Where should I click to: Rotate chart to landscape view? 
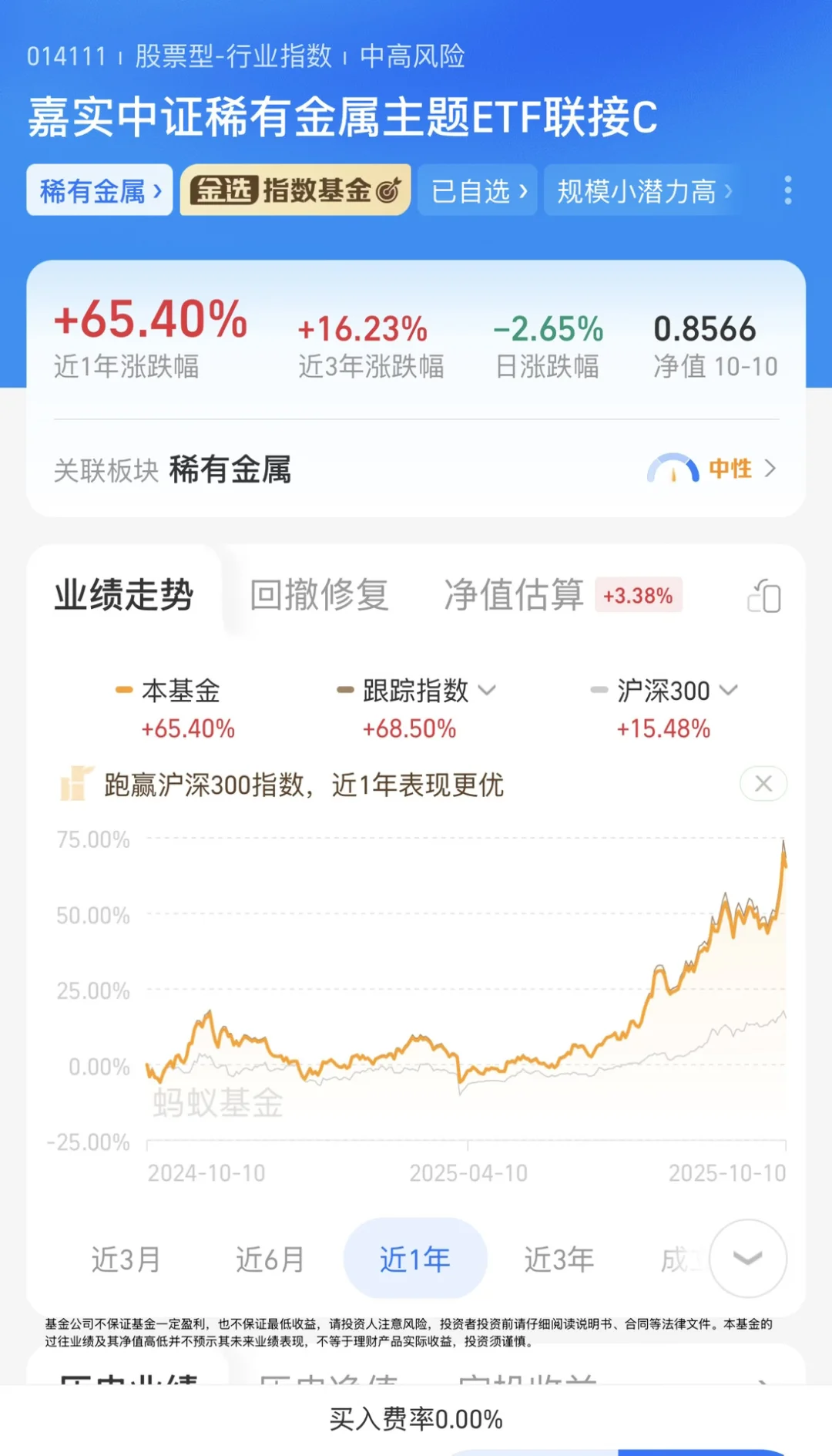[763, 596]
